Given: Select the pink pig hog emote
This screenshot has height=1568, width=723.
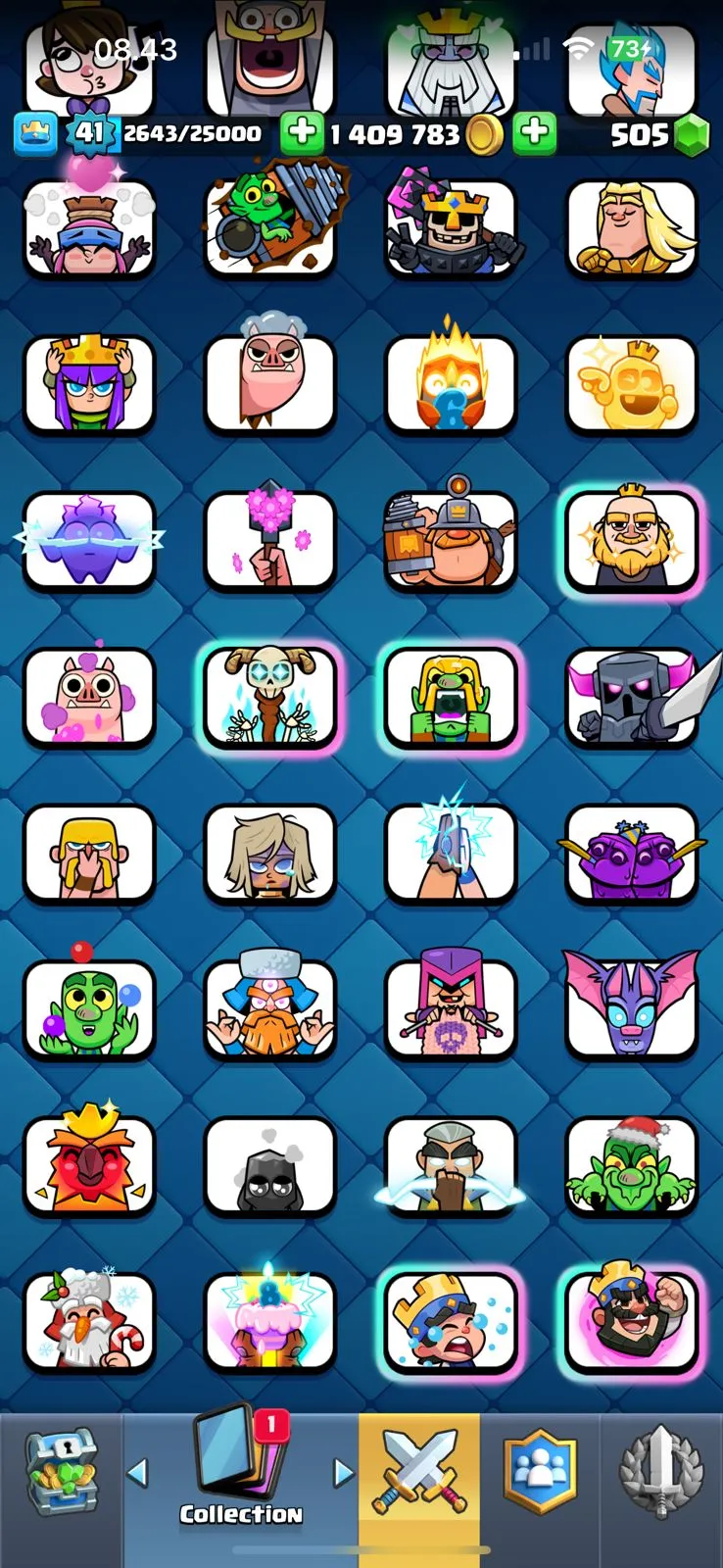Looking at the screenshot, I should tap(89, 698).
